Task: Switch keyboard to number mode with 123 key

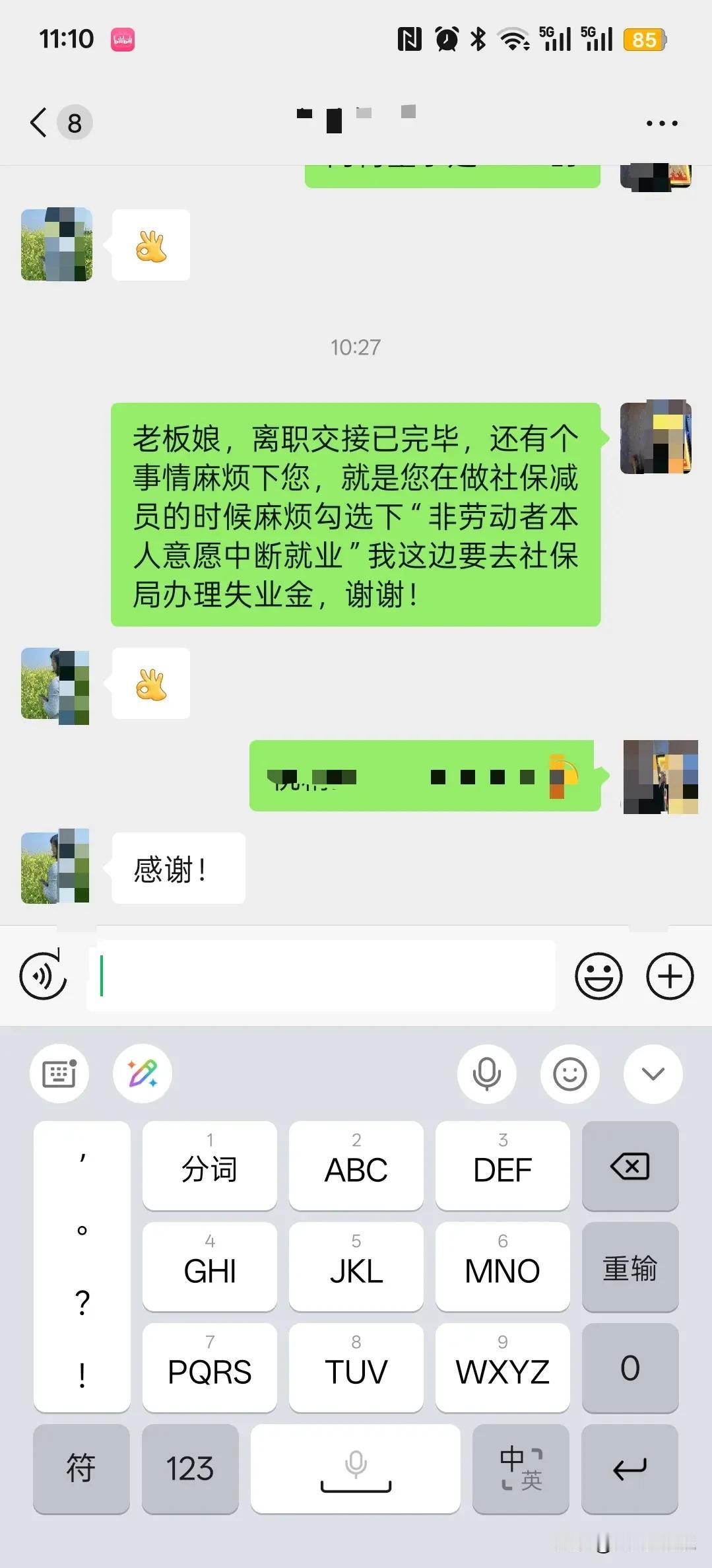Action: [190, 1469]
